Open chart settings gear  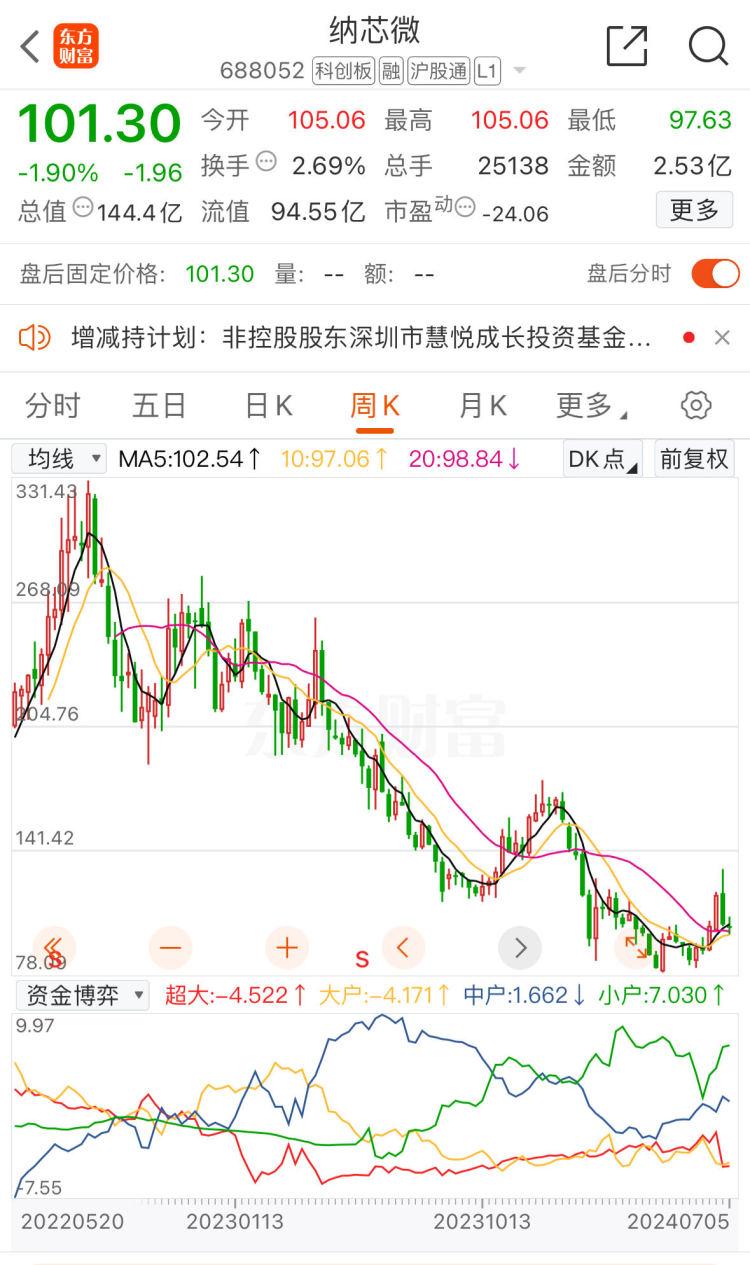coord(696,406)
